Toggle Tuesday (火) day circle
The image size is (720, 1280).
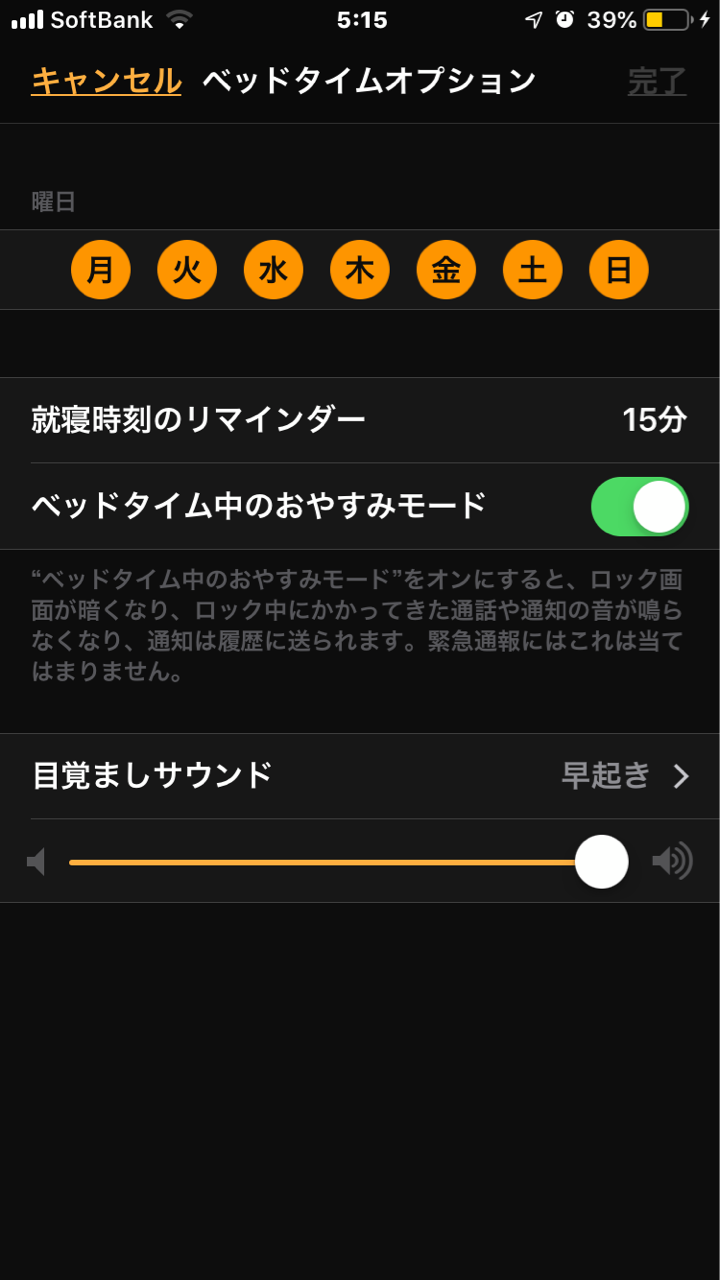[x=187, y=270]
